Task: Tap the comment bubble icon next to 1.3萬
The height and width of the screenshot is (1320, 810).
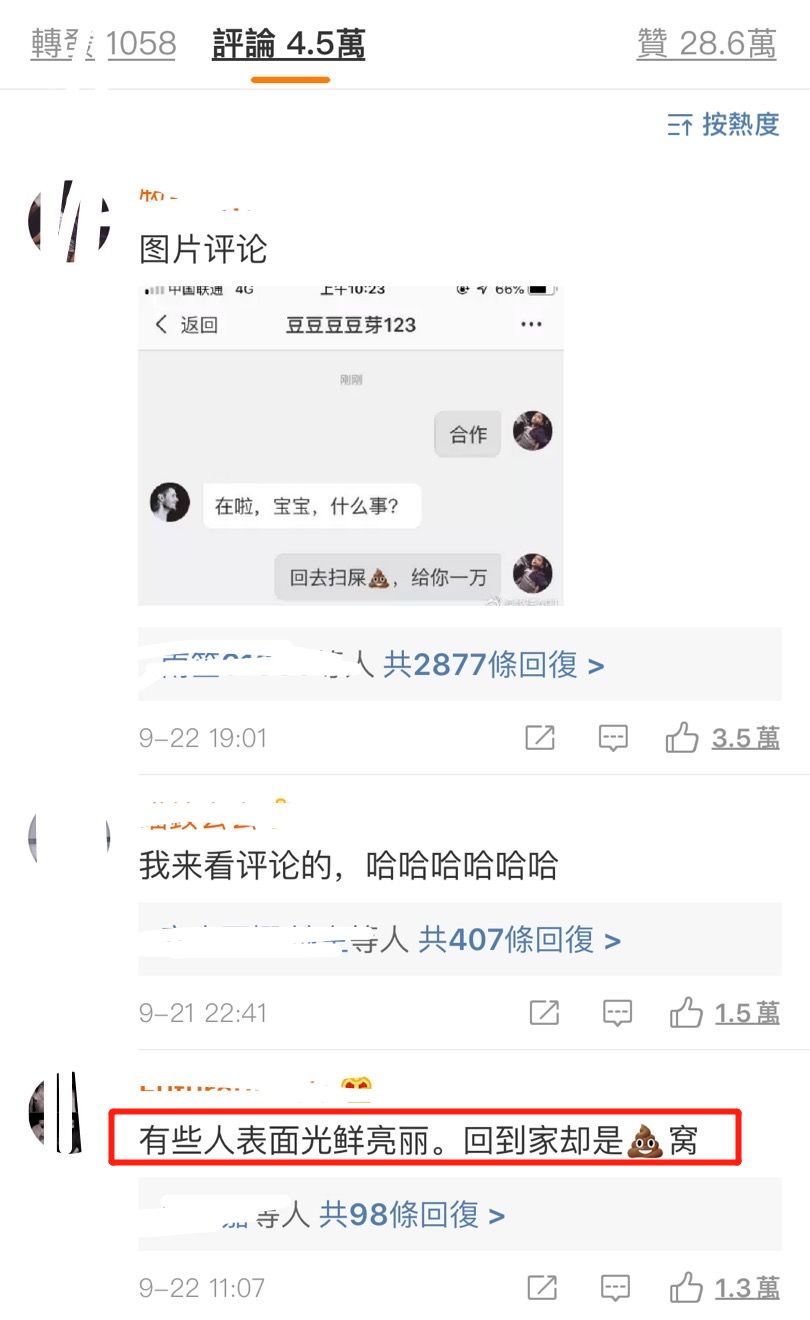Action: 613,1288
